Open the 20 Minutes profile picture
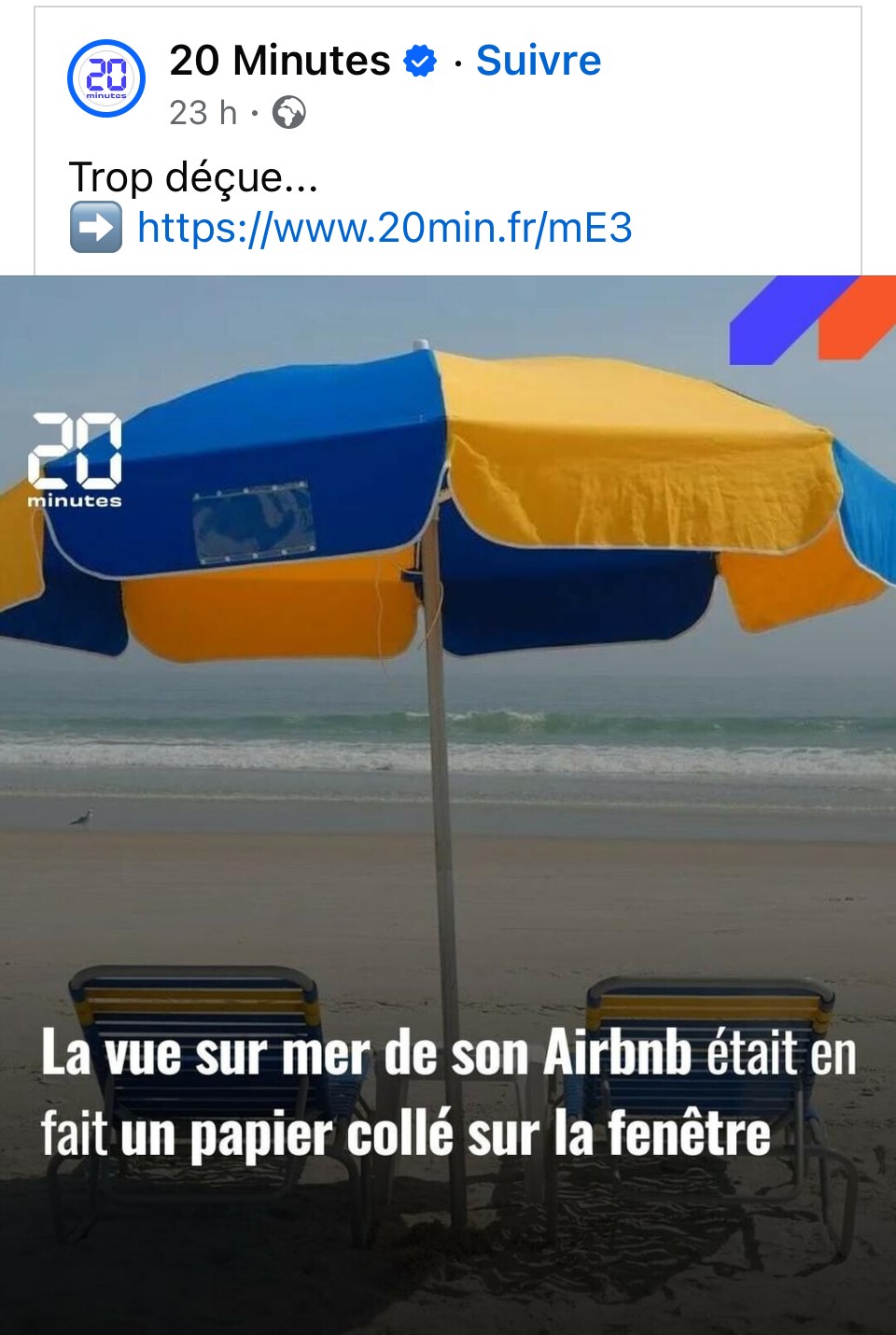This screenshot has width=896, height=1335. tap(106, 78)
